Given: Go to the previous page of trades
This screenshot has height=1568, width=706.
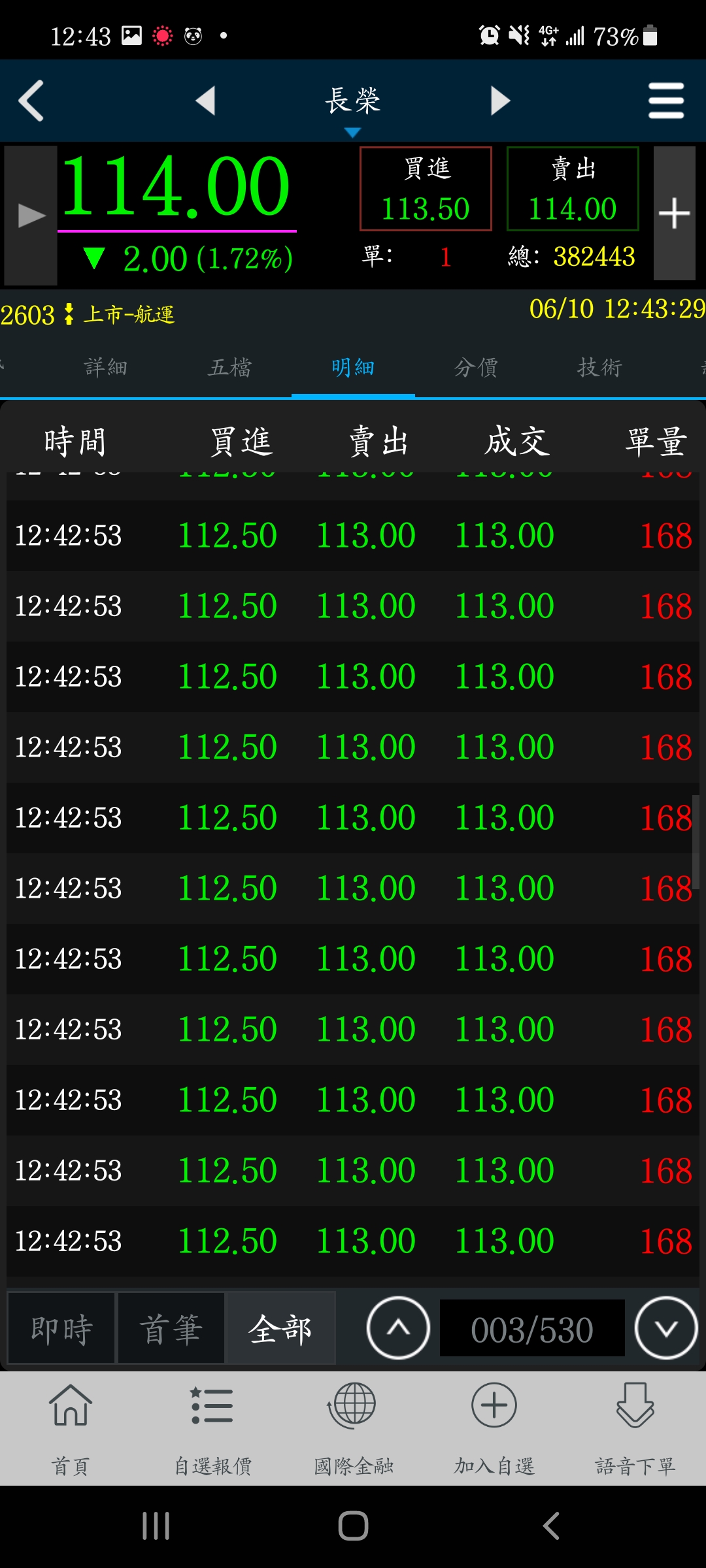Looking at the screenshot, I should (398, 1328).
